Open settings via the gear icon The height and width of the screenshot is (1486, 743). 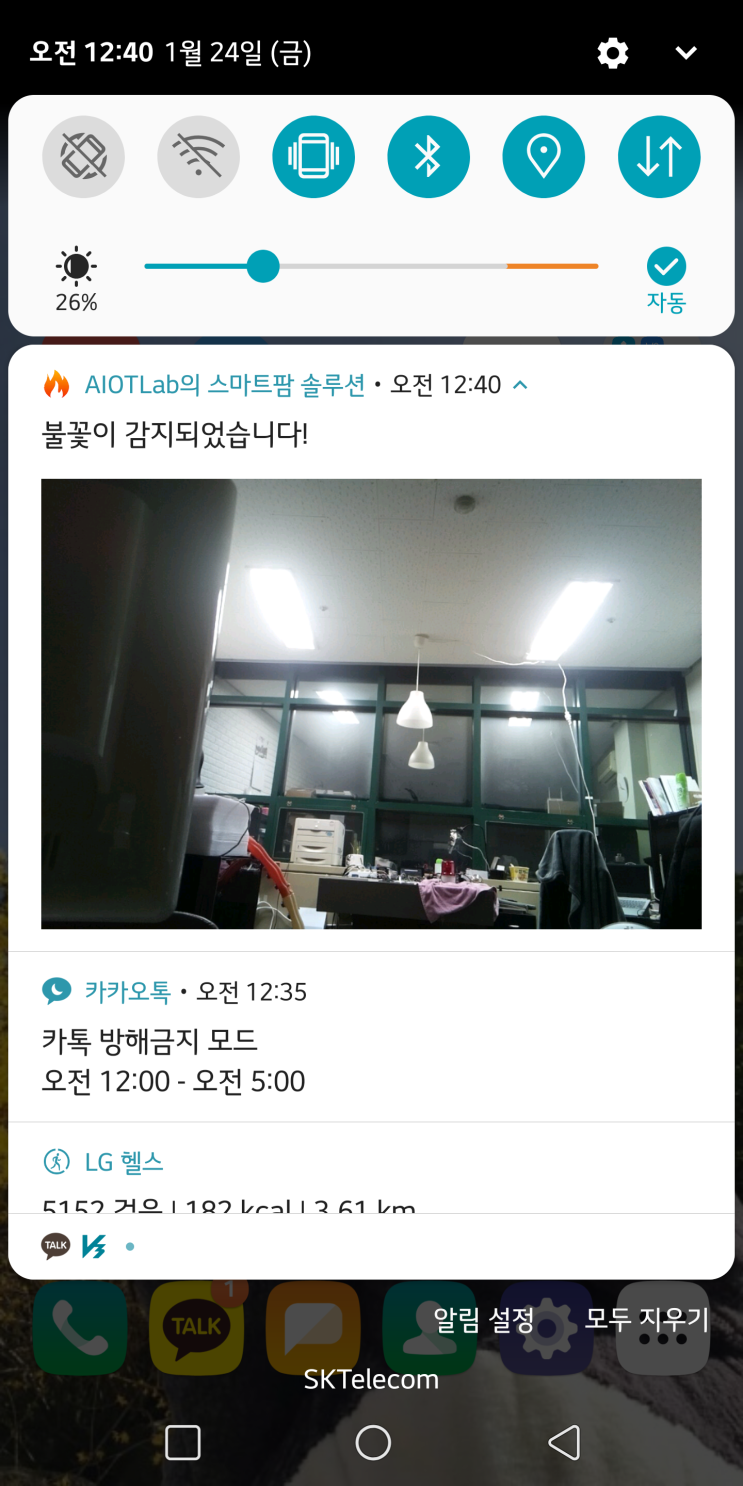click(x=612, y=53)
